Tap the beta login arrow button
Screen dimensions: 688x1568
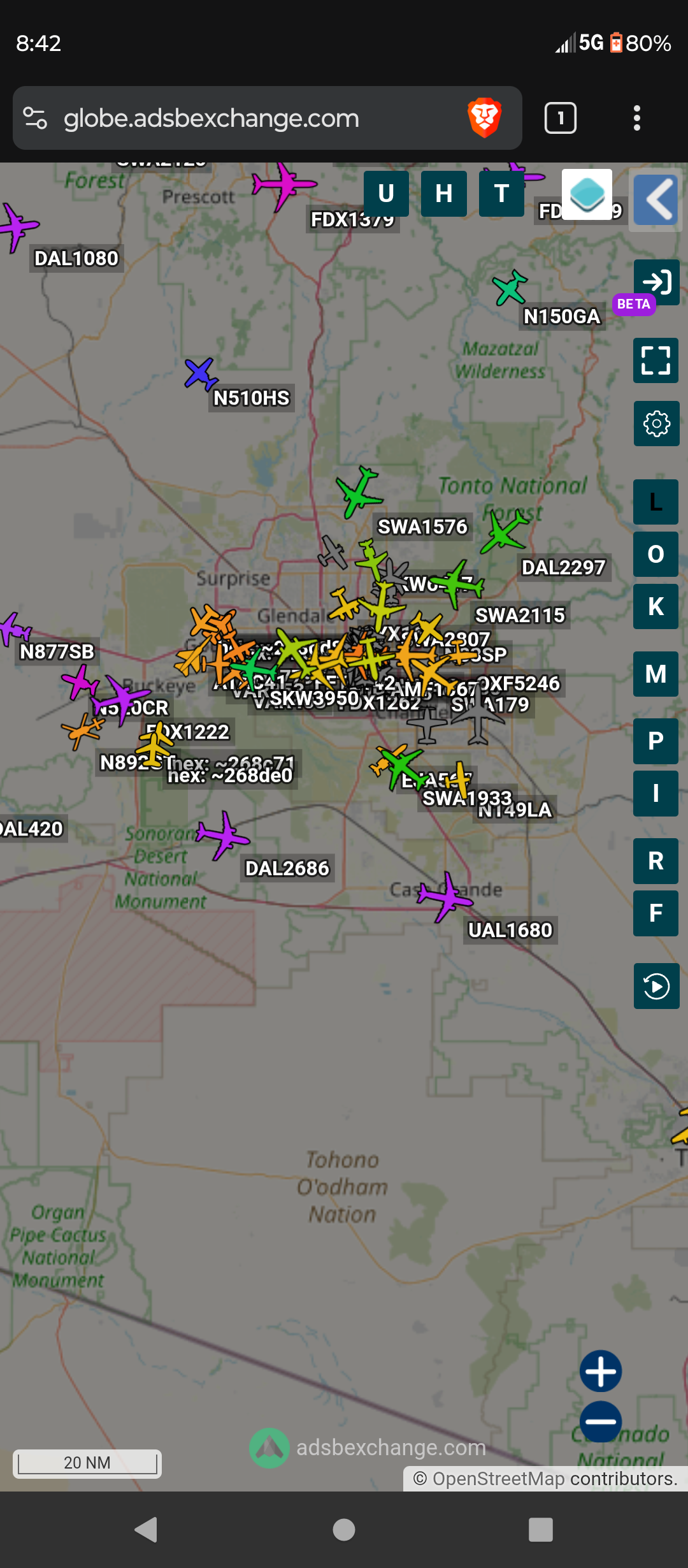(657, 282)
